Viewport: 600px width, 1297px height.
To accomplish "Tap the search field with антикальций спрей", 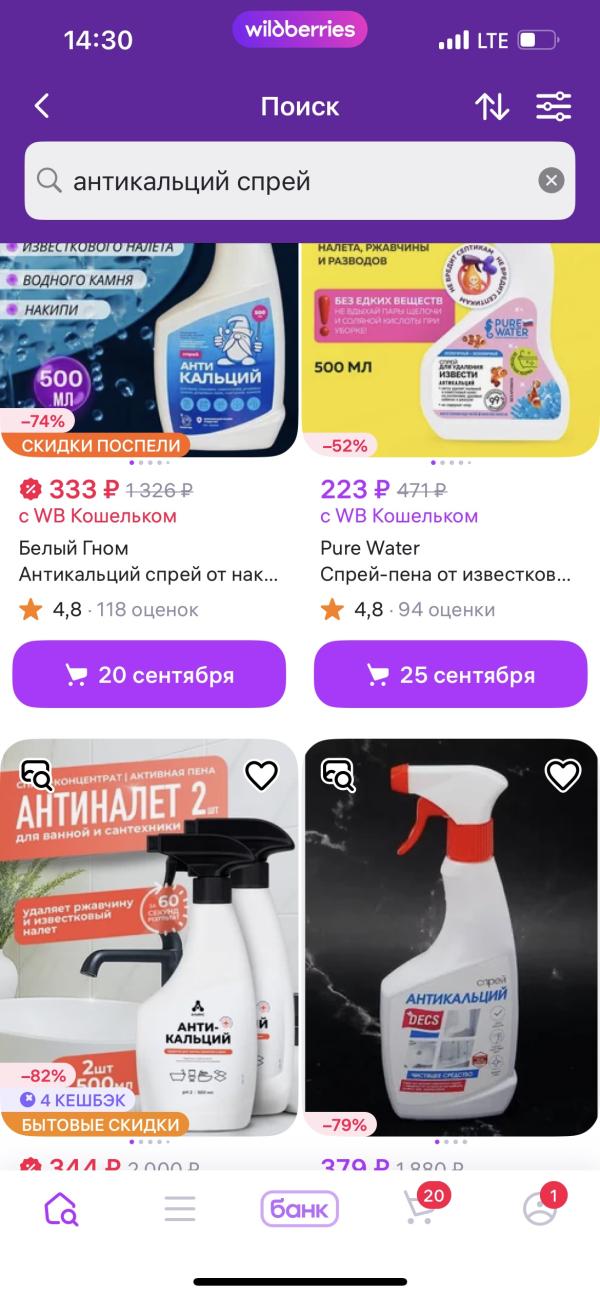I will [x=290, y=181].
